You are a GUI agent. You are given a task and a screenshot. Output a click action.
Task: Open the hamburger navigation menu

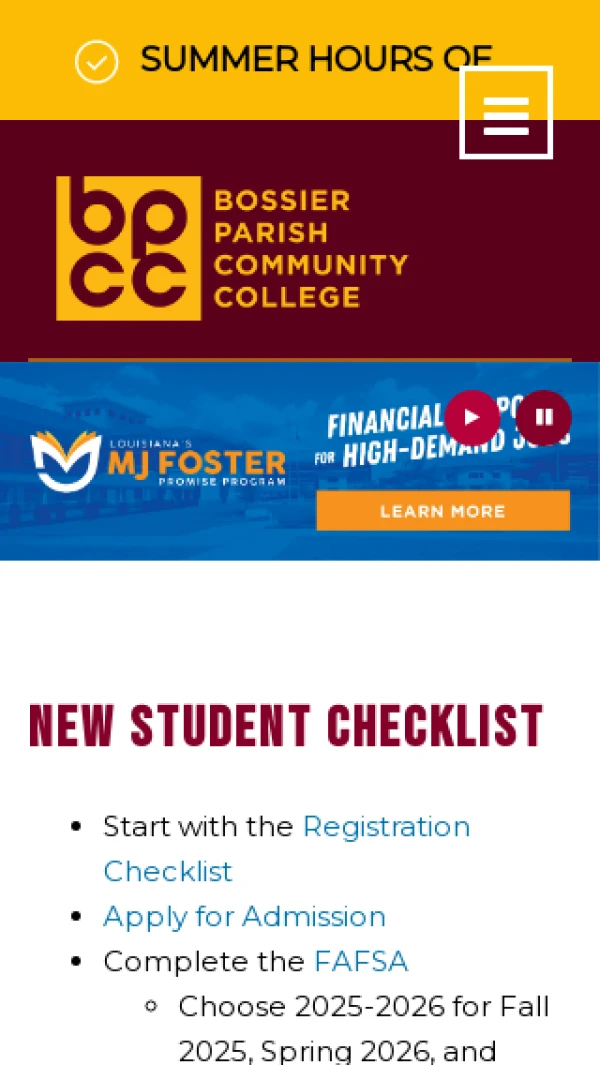pyautogui.click(x=505, y=113)
